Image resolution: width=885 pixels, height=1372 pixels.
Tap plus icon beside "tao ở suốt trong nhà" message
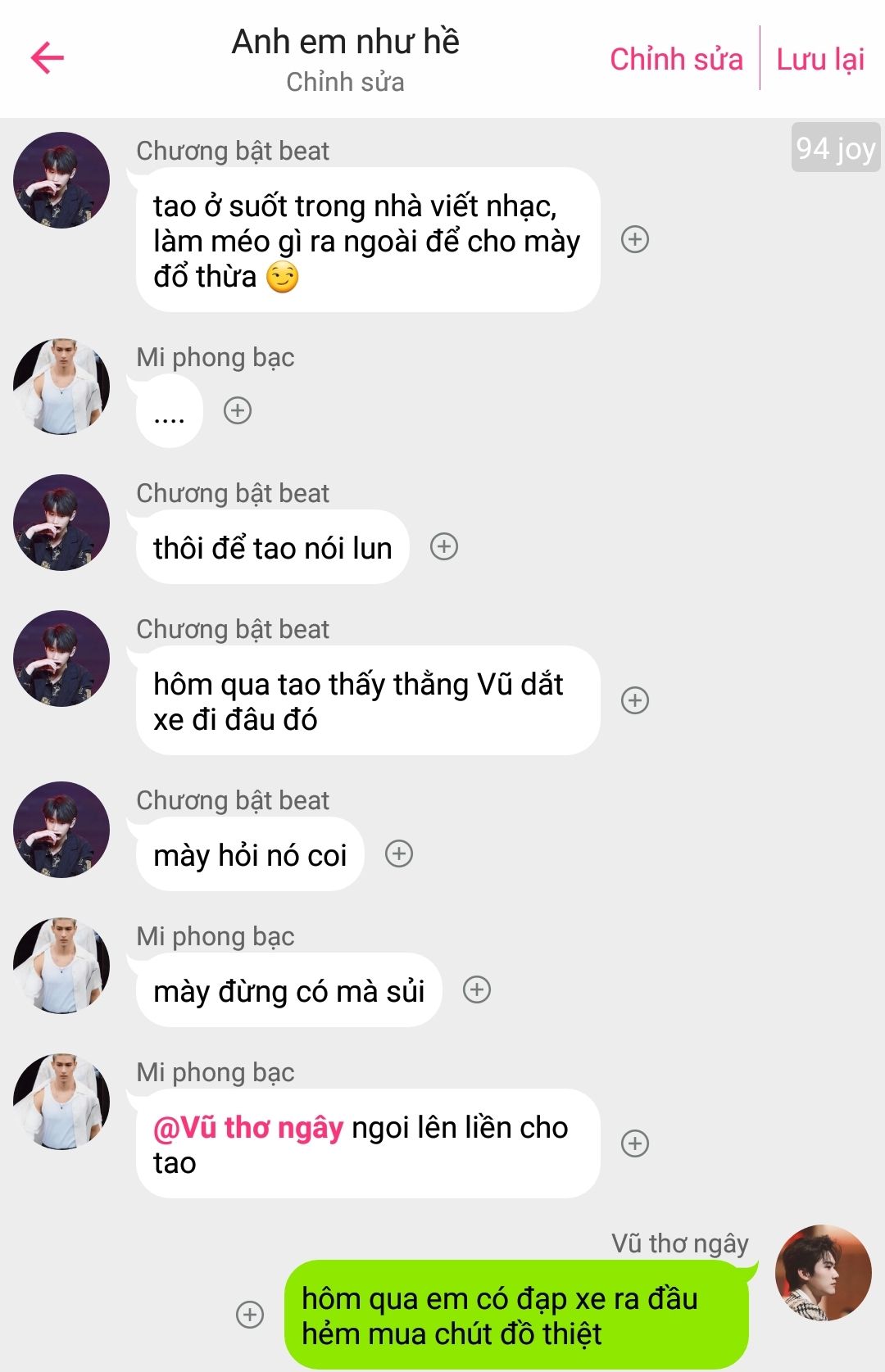[635, 239]
